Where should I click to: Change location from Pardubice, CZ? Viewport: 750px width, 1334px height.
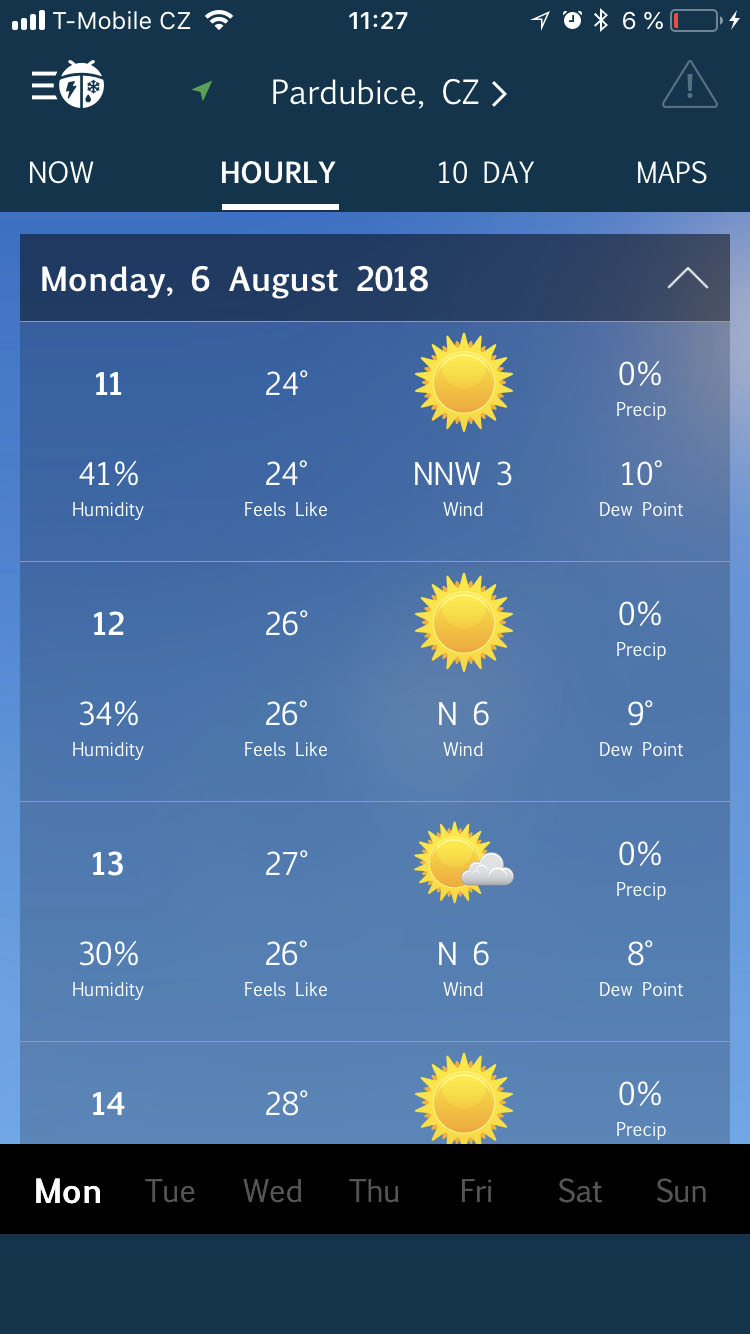click(x=388, y=93)
